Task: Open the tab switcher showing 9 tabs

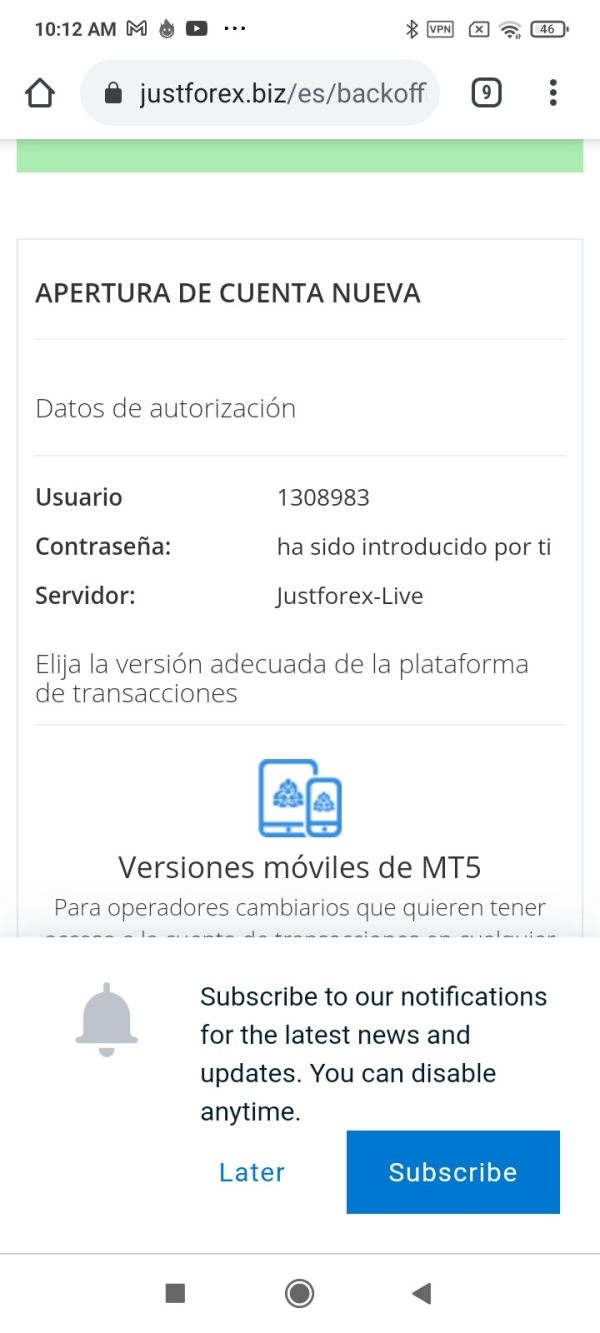Action: (486, 93)
